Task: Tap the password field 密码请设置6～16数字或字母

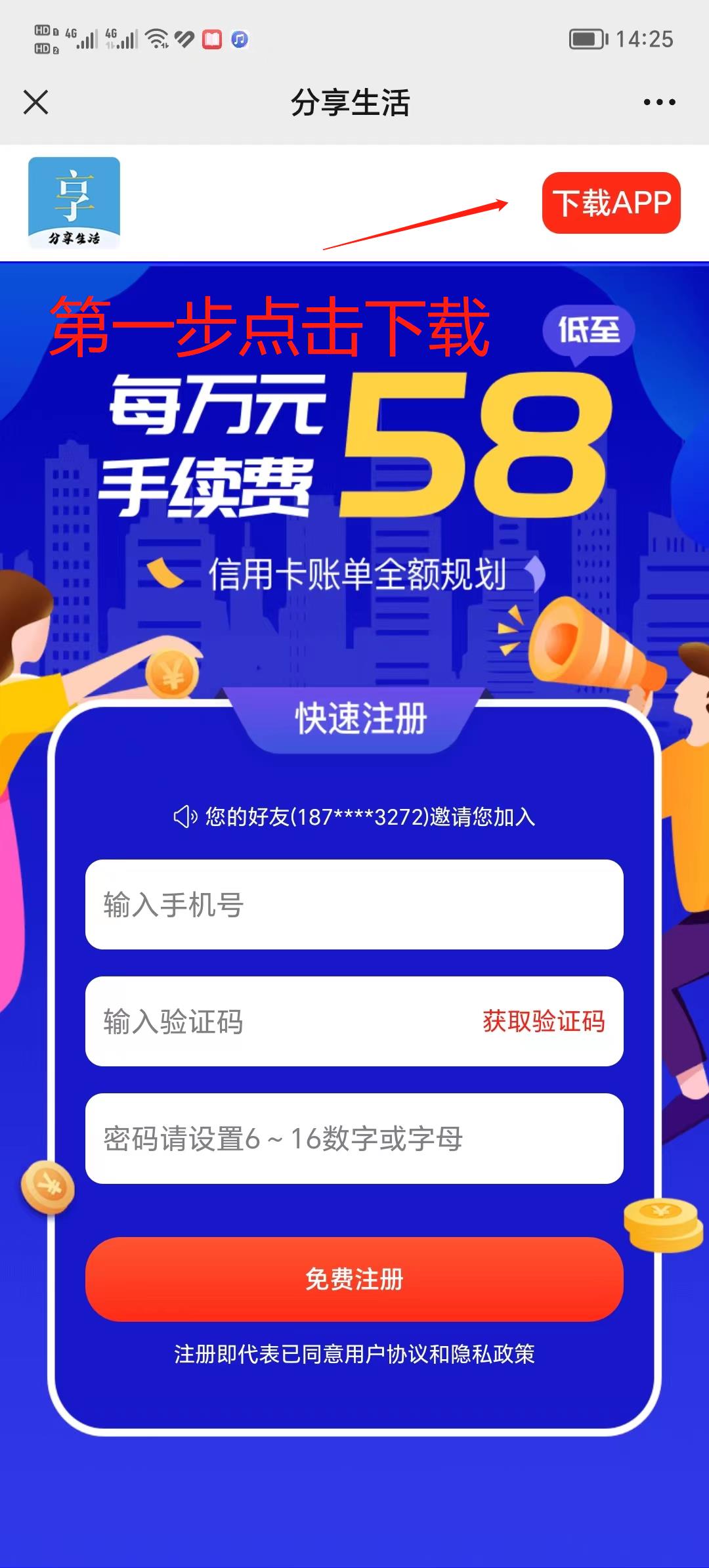Action: coord(354,1138)
